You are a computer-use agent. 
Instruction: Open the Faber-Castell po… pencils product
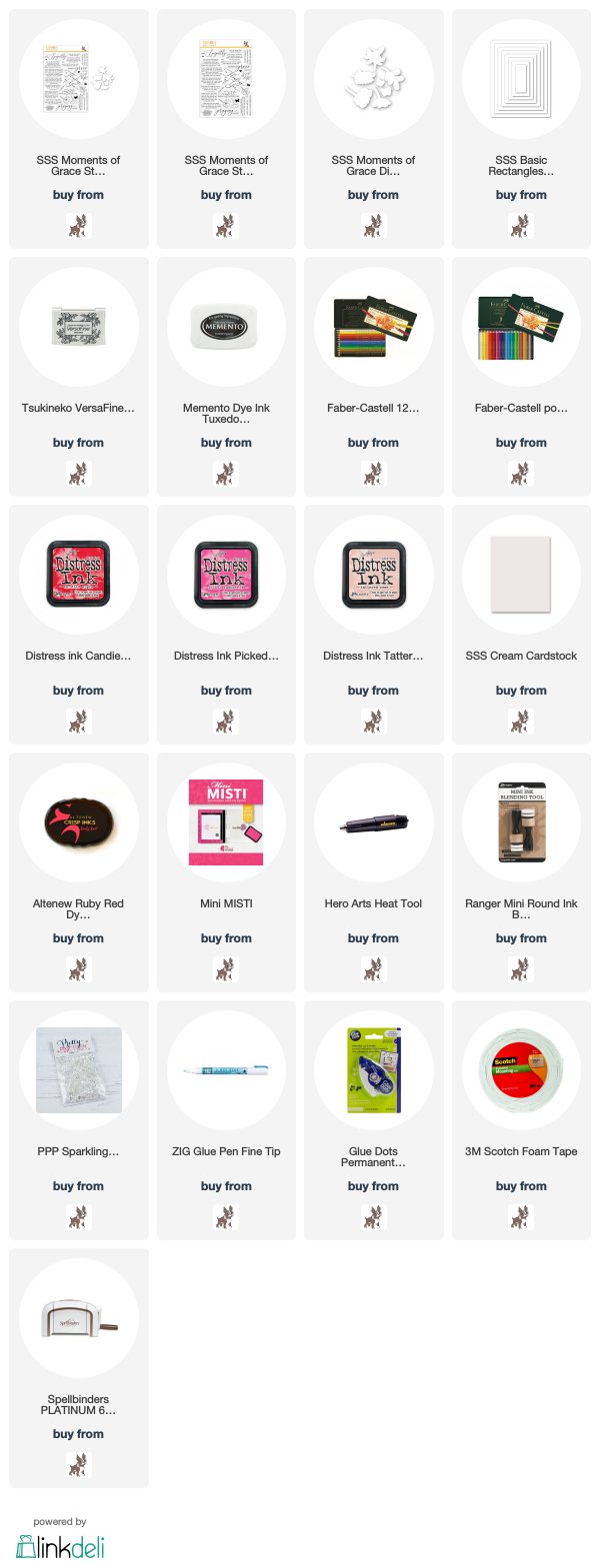[521, 326]
